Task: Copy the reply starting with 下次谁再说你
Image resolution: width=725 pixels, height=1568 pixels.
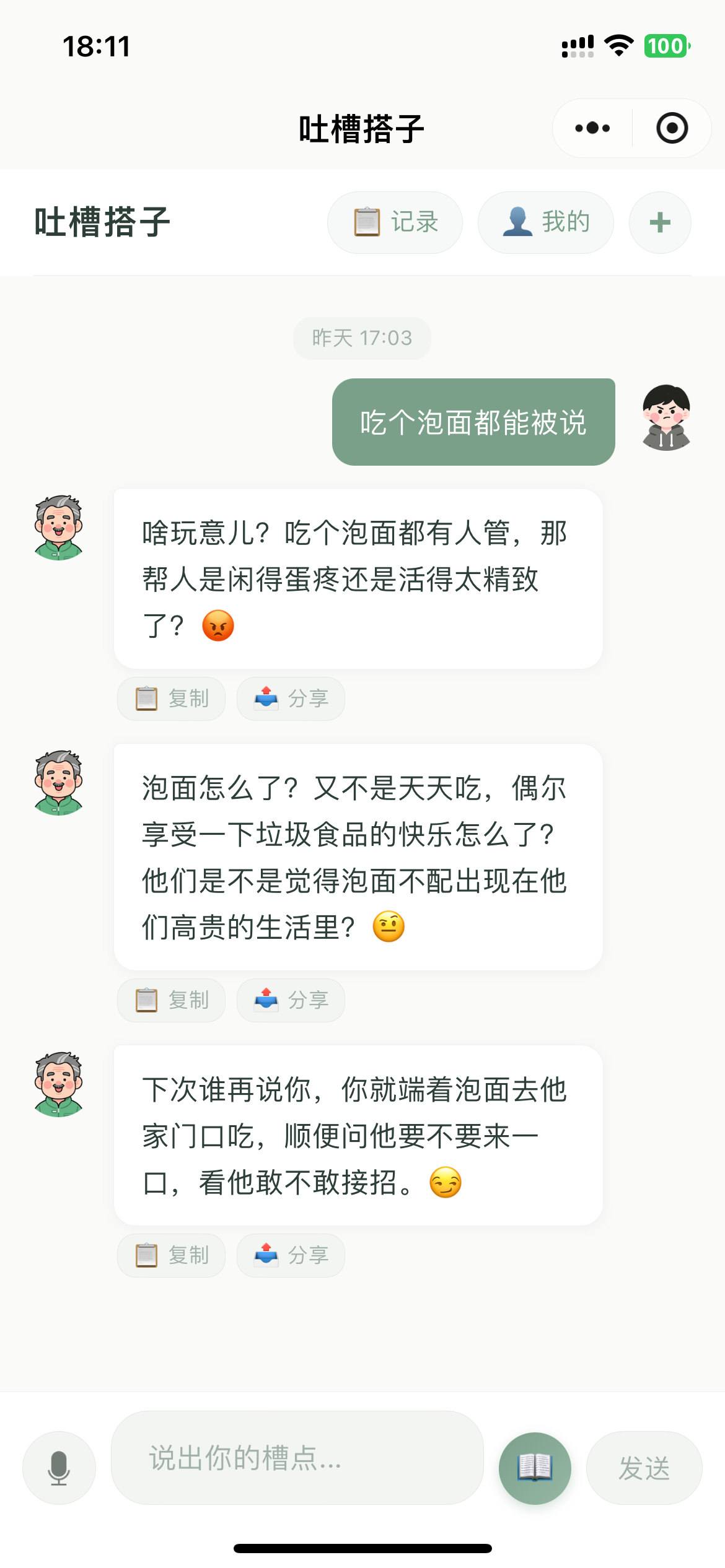Action: [172, 1255]
